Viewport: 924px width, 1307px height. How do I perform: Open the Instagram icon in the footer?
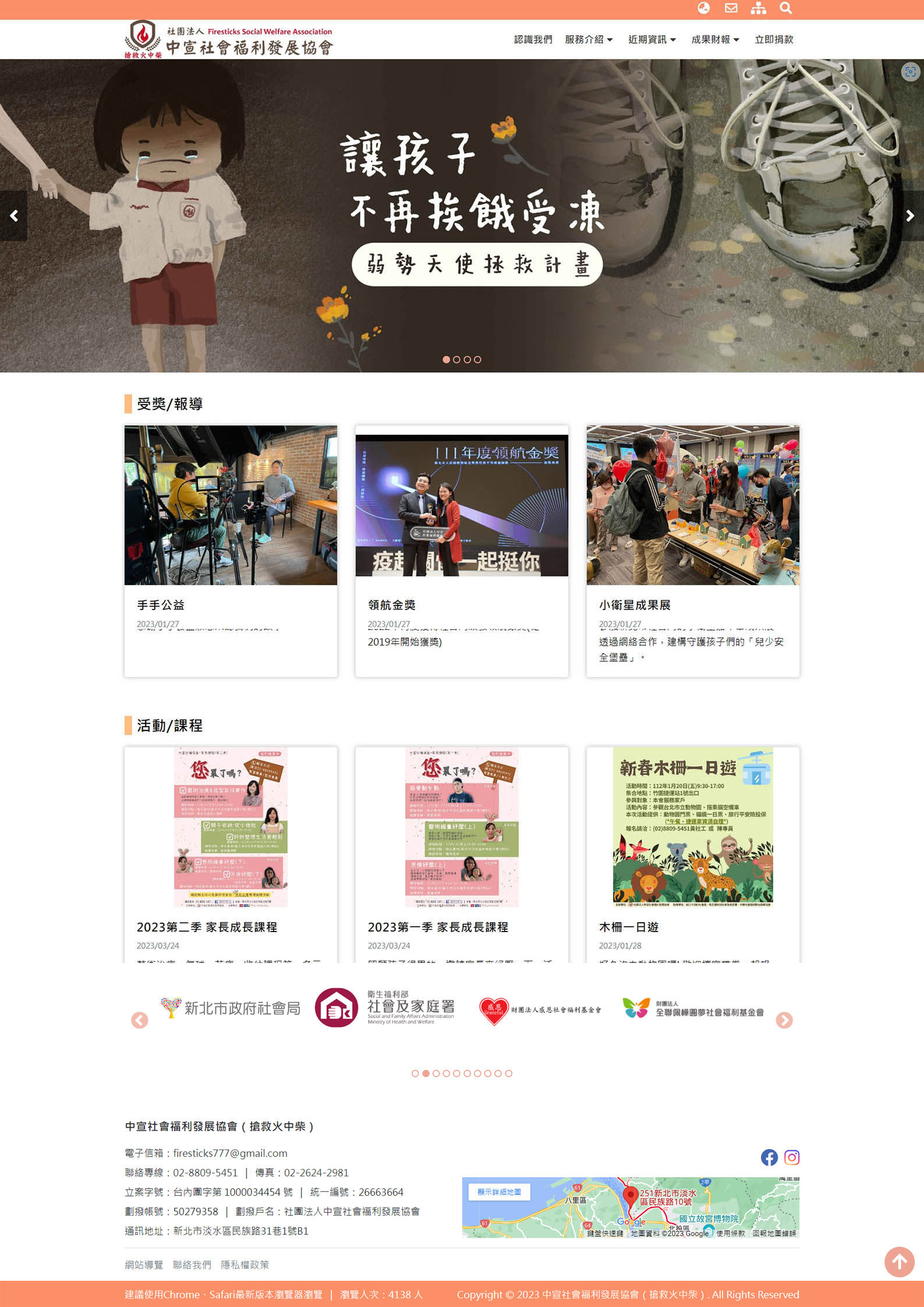(792, 1157)
